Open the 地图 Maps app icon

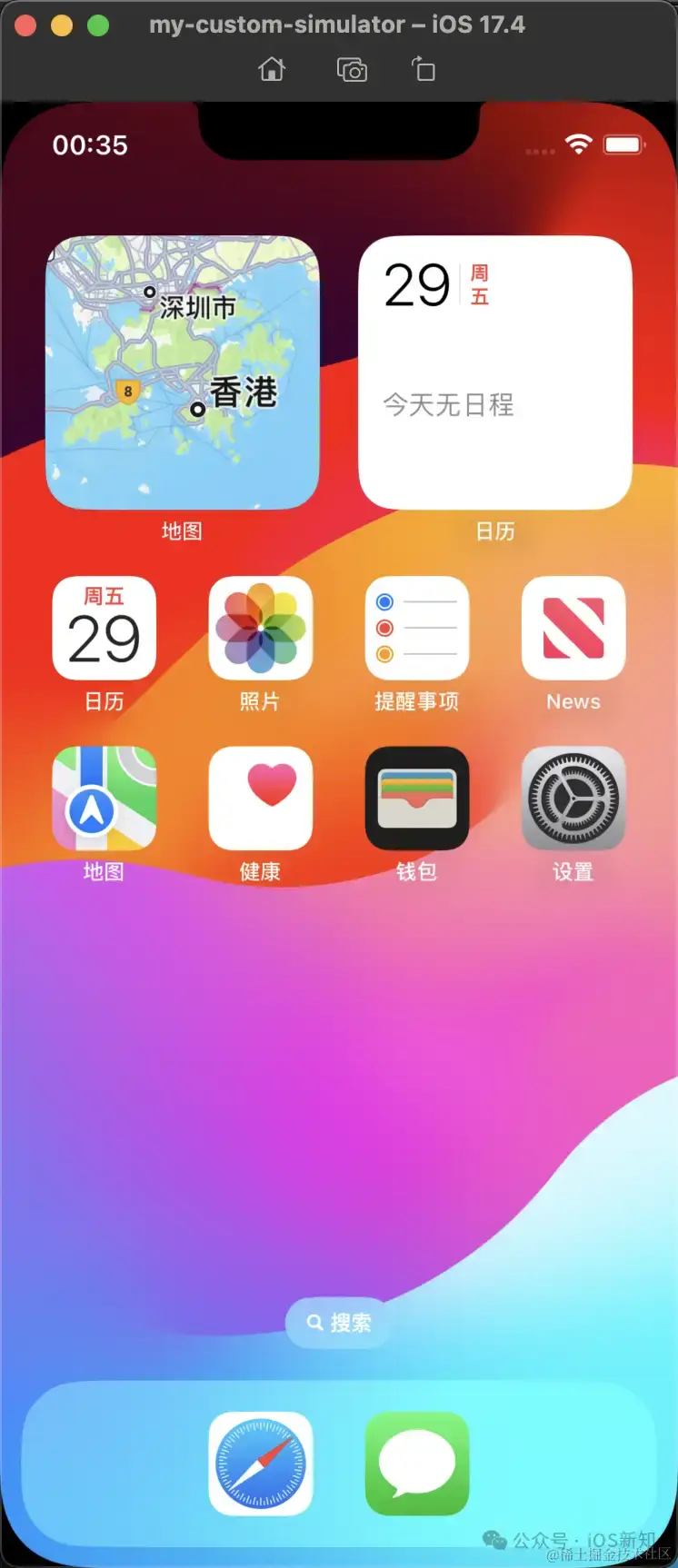[x=104, y=798]
